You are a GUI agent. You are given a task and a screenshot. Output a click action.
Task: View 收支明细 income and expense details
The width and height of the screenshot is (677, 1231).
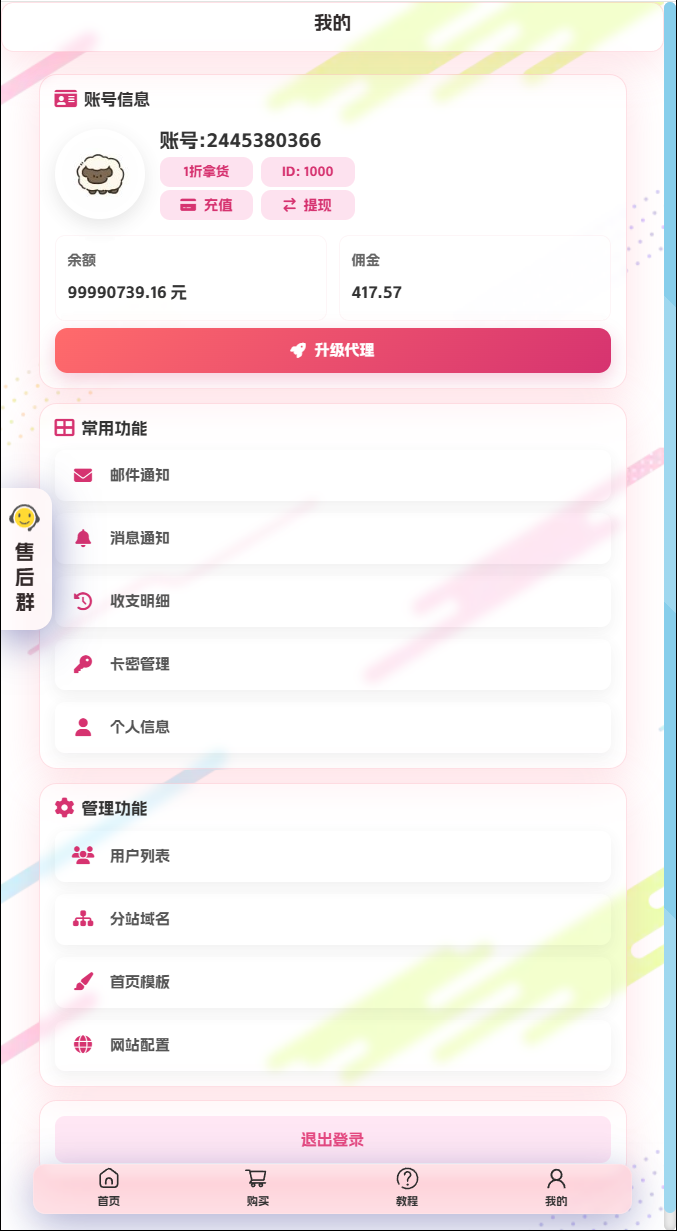(332, 601)
